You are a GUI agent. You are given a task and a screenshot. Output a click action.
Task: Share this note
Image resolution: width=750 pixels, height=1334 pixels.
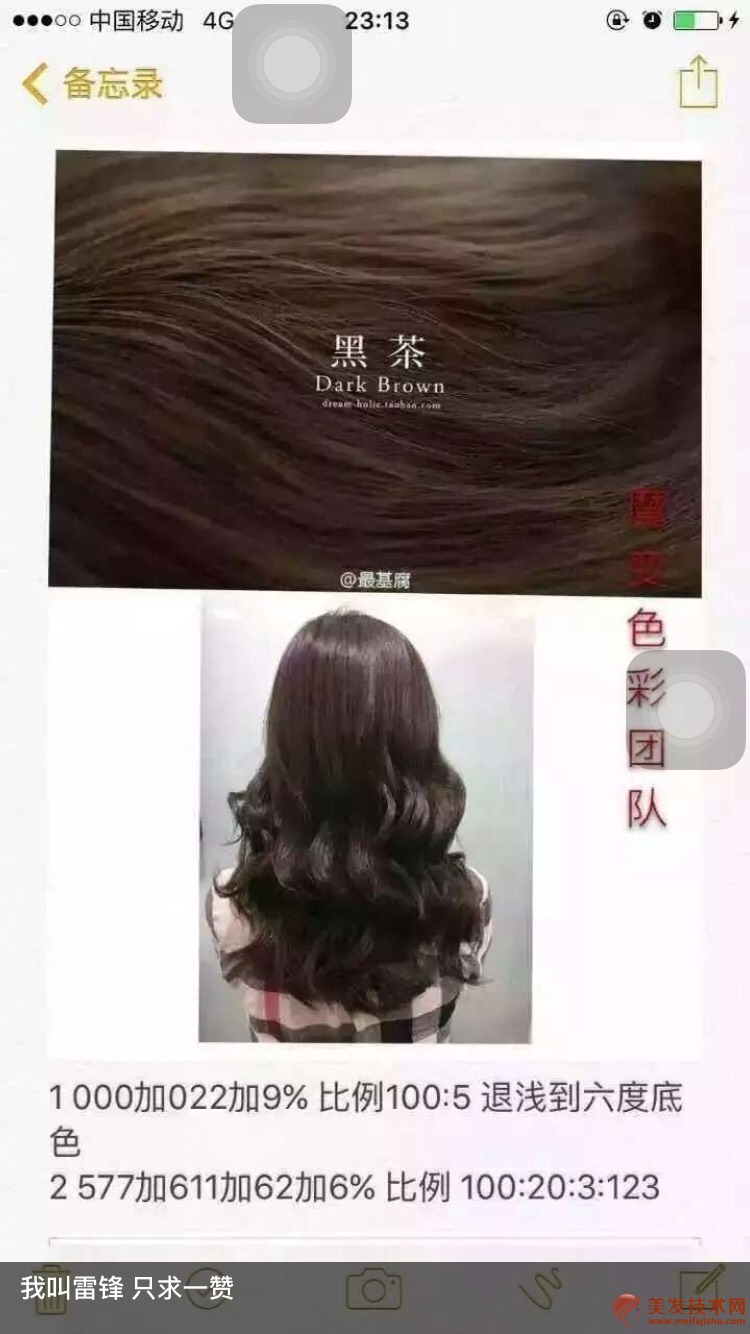(x=699, y=82)
